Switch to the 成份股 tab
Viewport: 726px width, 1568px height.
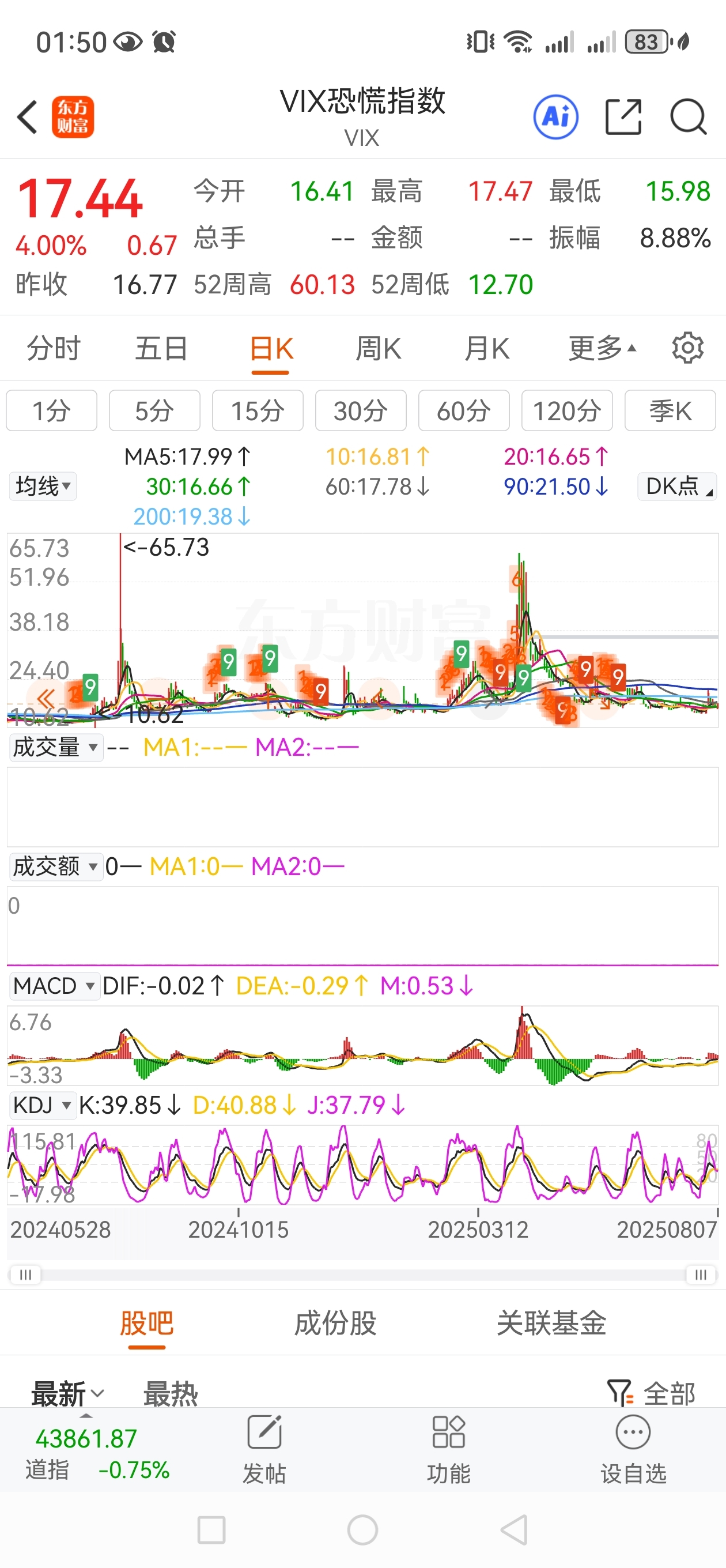tap(335, 1322)
